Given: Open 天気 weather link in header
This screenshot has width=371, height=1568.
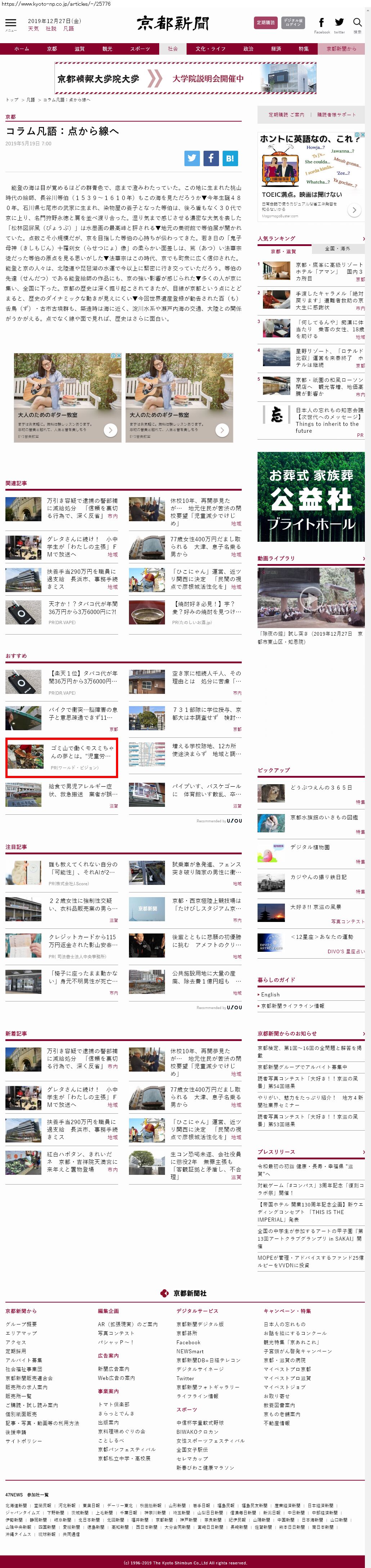Looking at the screenshot, I should click(33, 29).
